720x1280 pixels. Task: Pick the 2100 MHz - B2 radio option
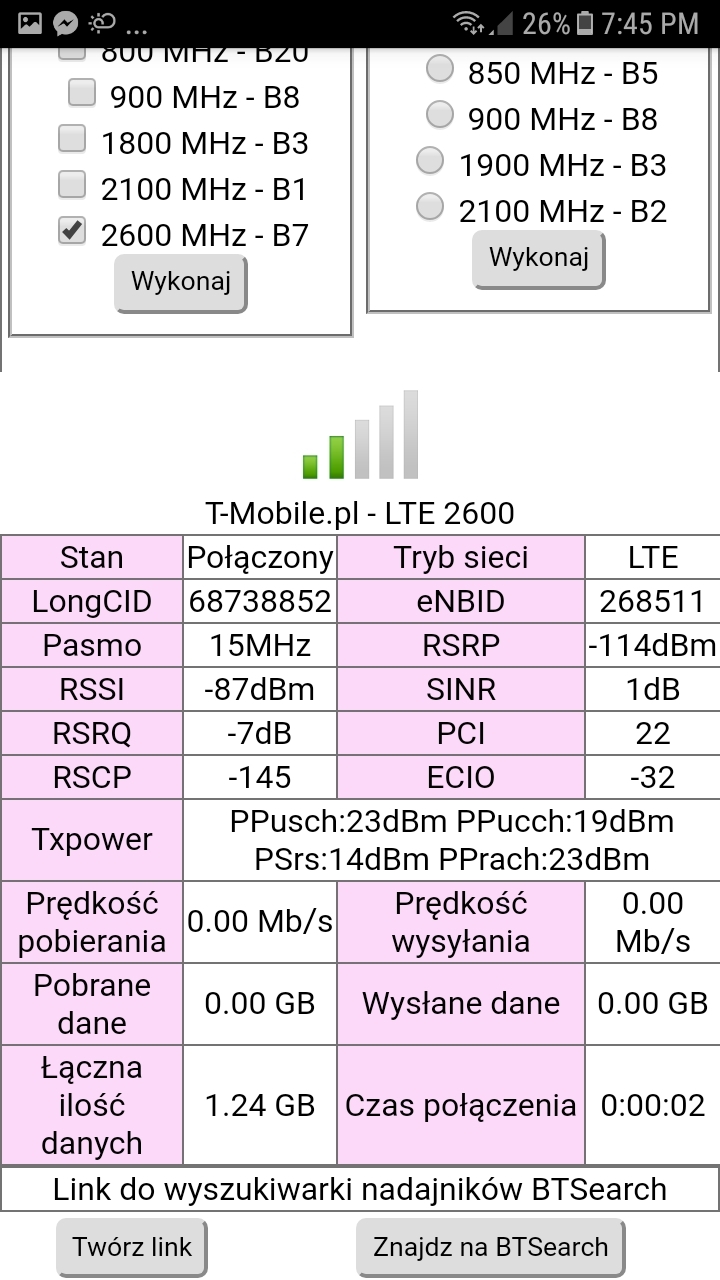[430, 207]
